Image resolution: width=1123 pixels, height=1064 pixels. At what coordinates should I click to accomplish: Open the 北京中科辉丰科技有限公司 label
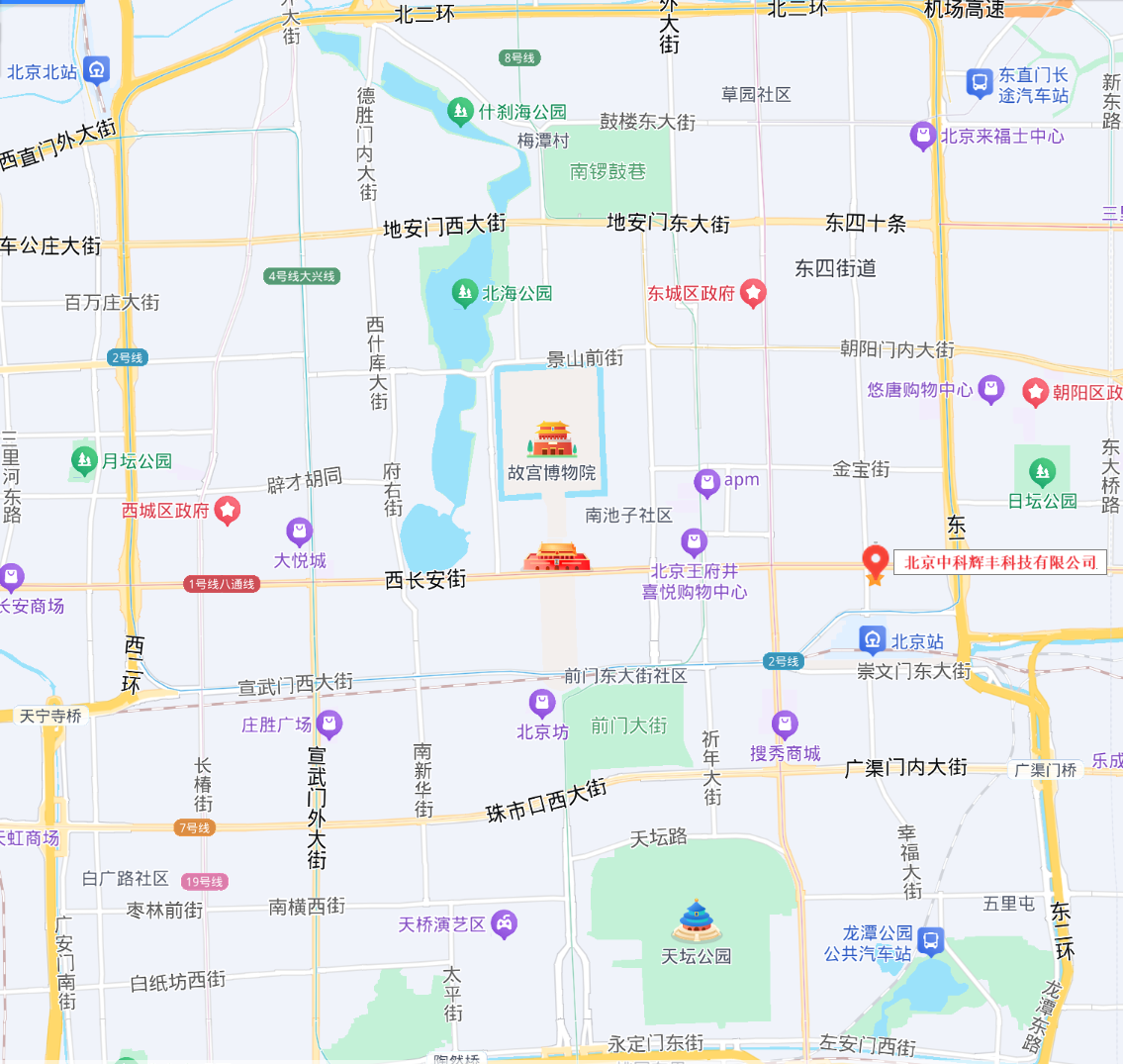(x=1000, y=562)
